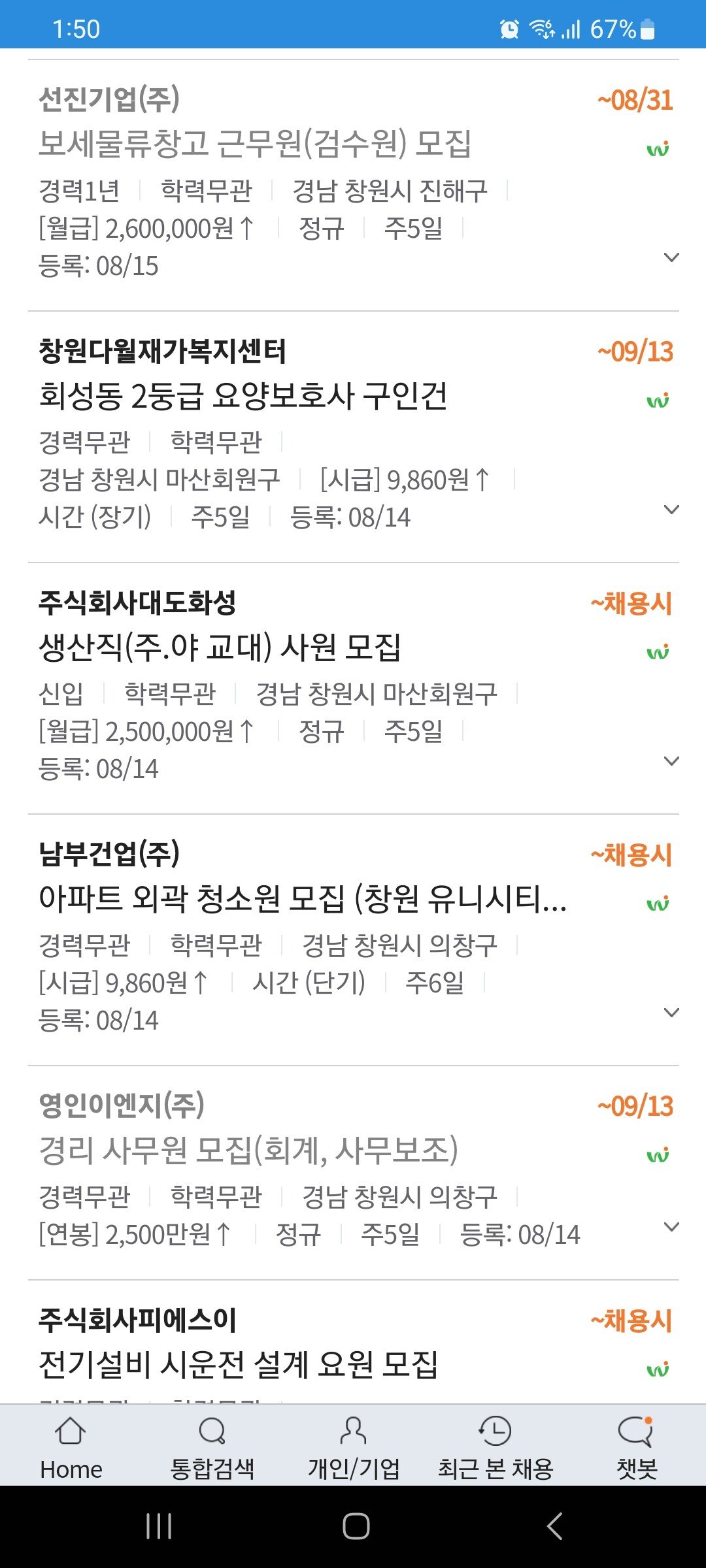This screenshot has width=706, height=1568.
Task: Open 영인이엔지(주) 경리 사무원 job posting
Action: click(248, 1150)
